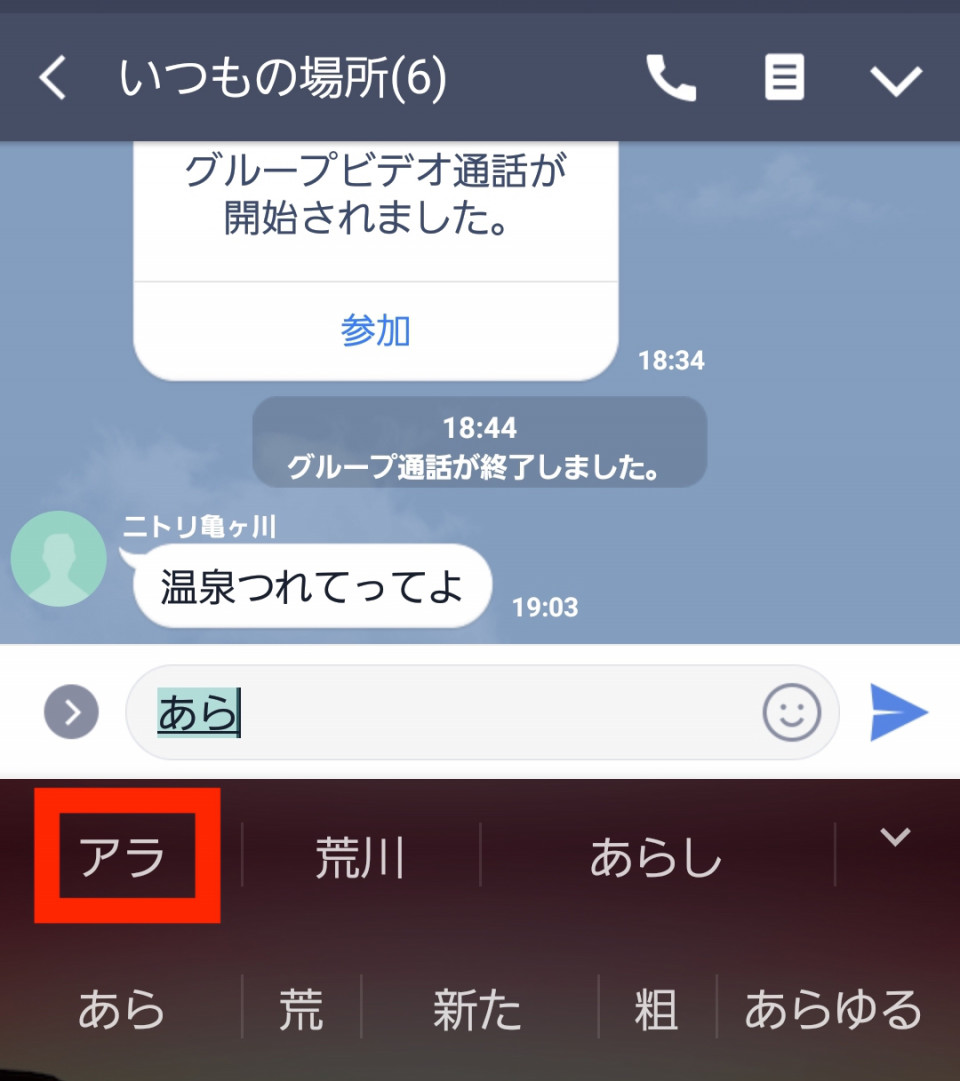The width and height of the screenshot is (960, 1081).
Task: Pick the 新た suggestion
Action: [x=477, y=1010]
